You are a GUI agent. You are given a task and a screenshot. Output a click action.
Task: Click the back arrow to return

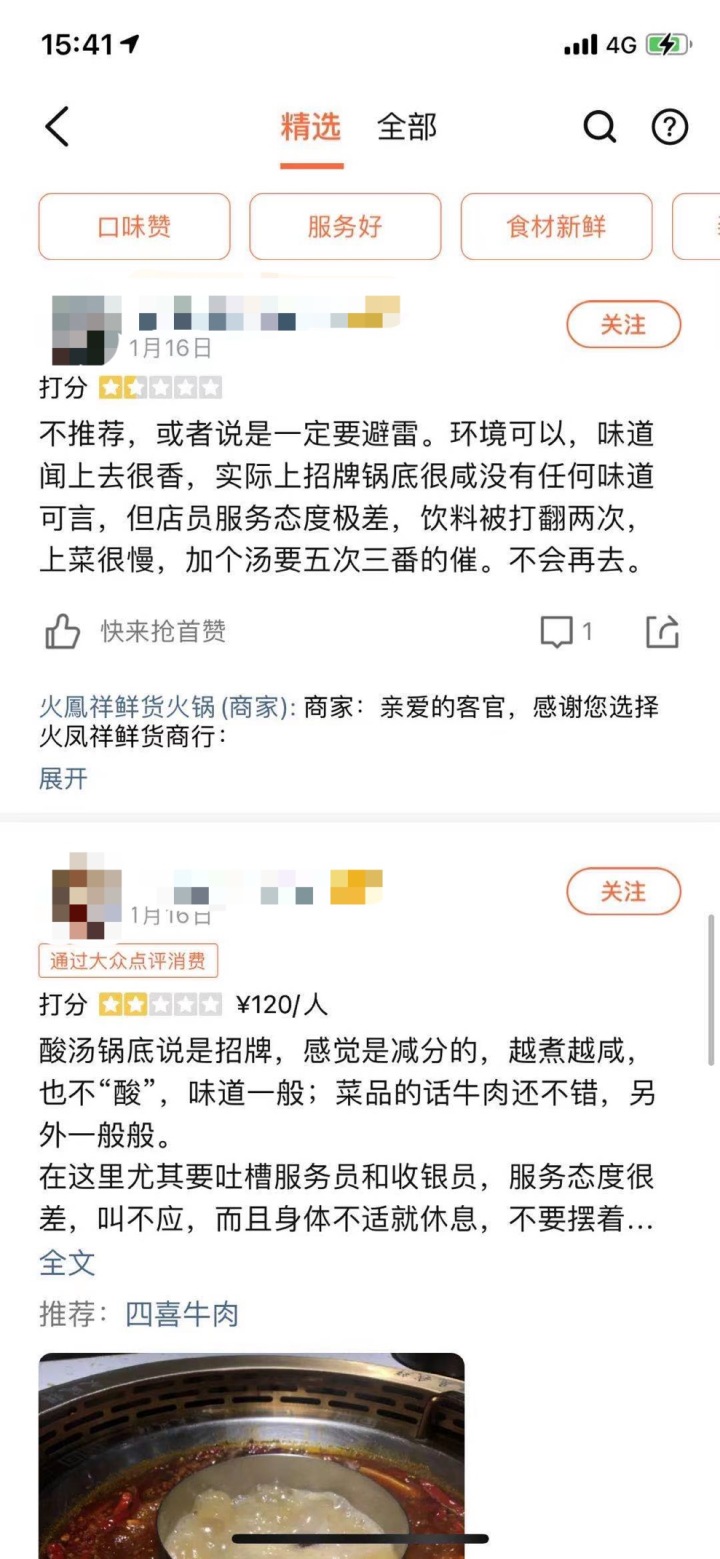tap(57, 127)
